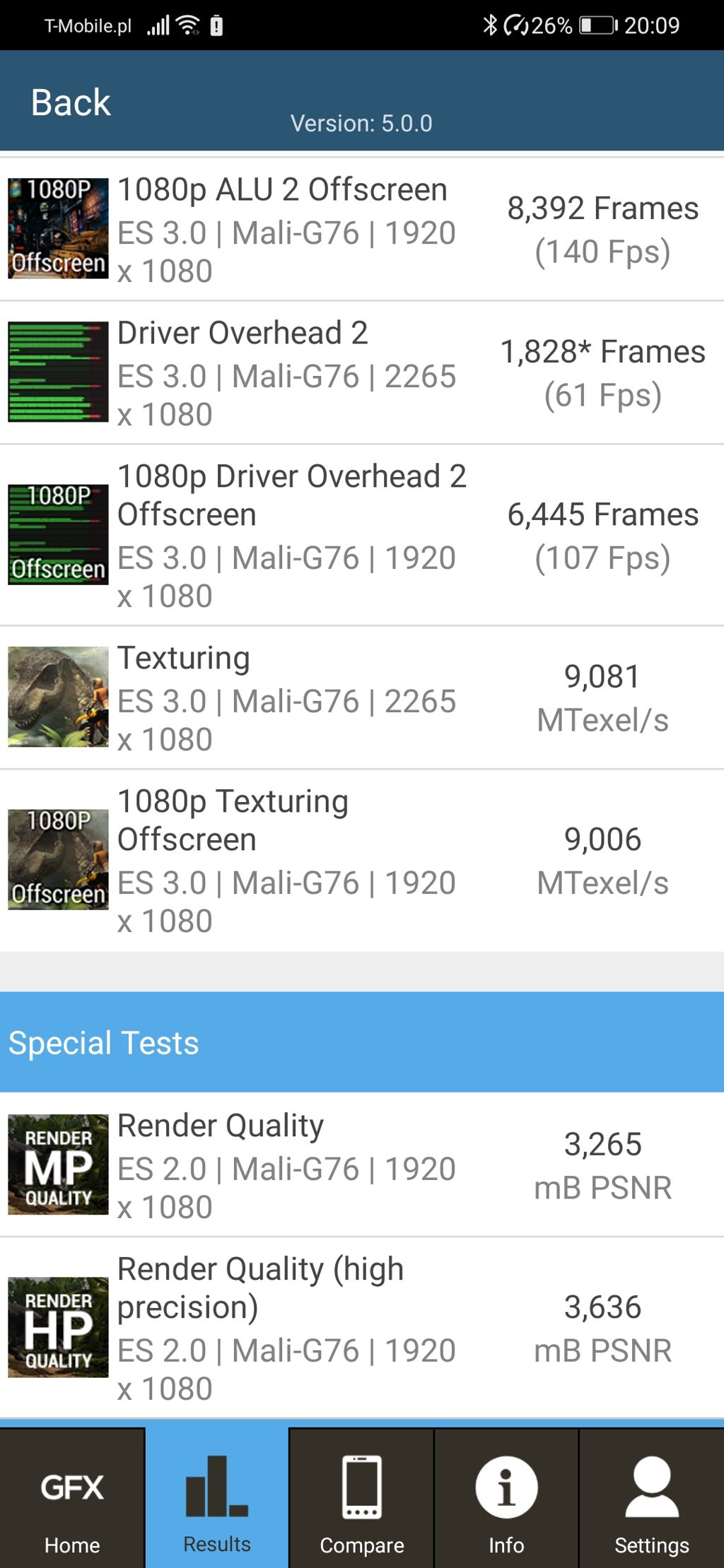Open the Compare tab

tap(362, 1498)
